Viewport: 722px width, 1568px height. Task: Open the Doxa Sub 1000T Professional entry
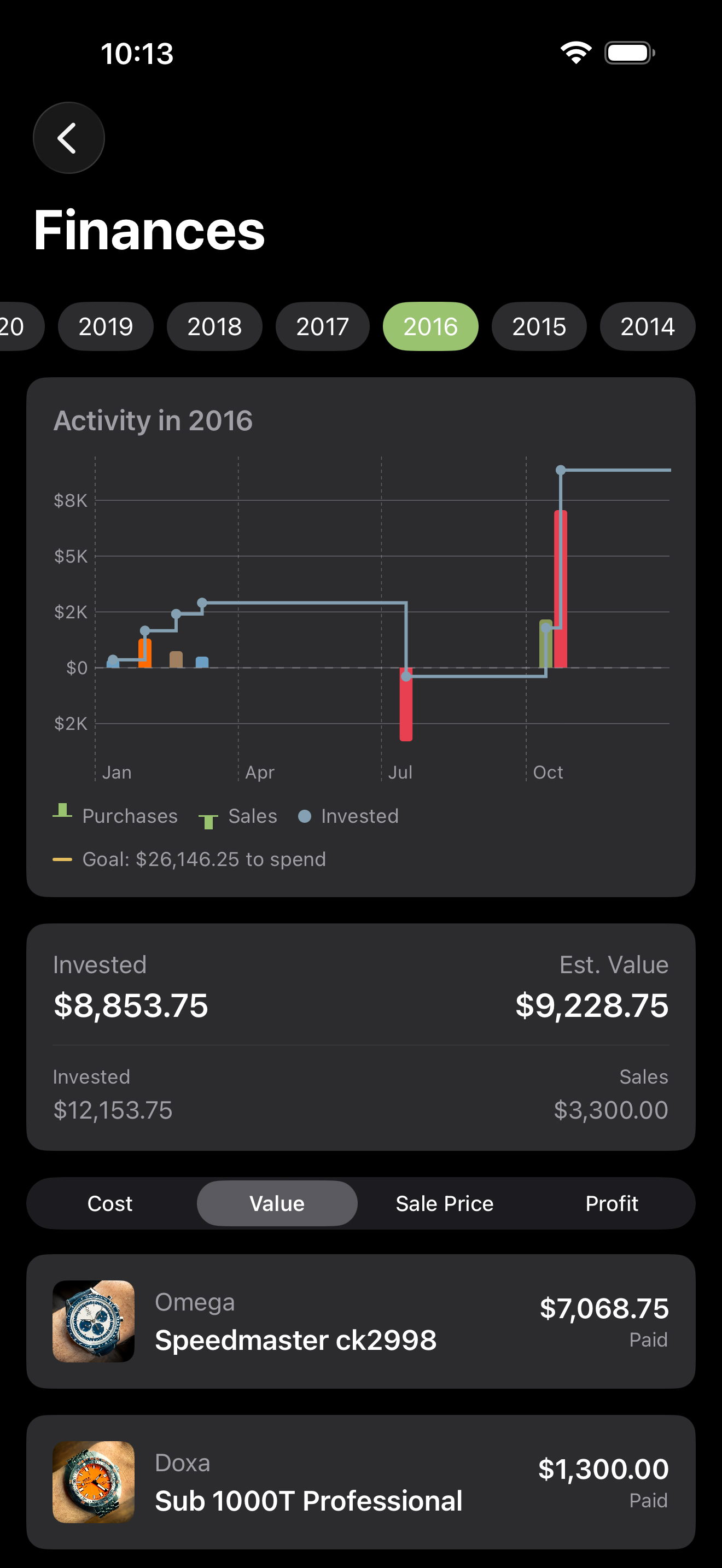pyautogui.click(x=361, y=1483)
